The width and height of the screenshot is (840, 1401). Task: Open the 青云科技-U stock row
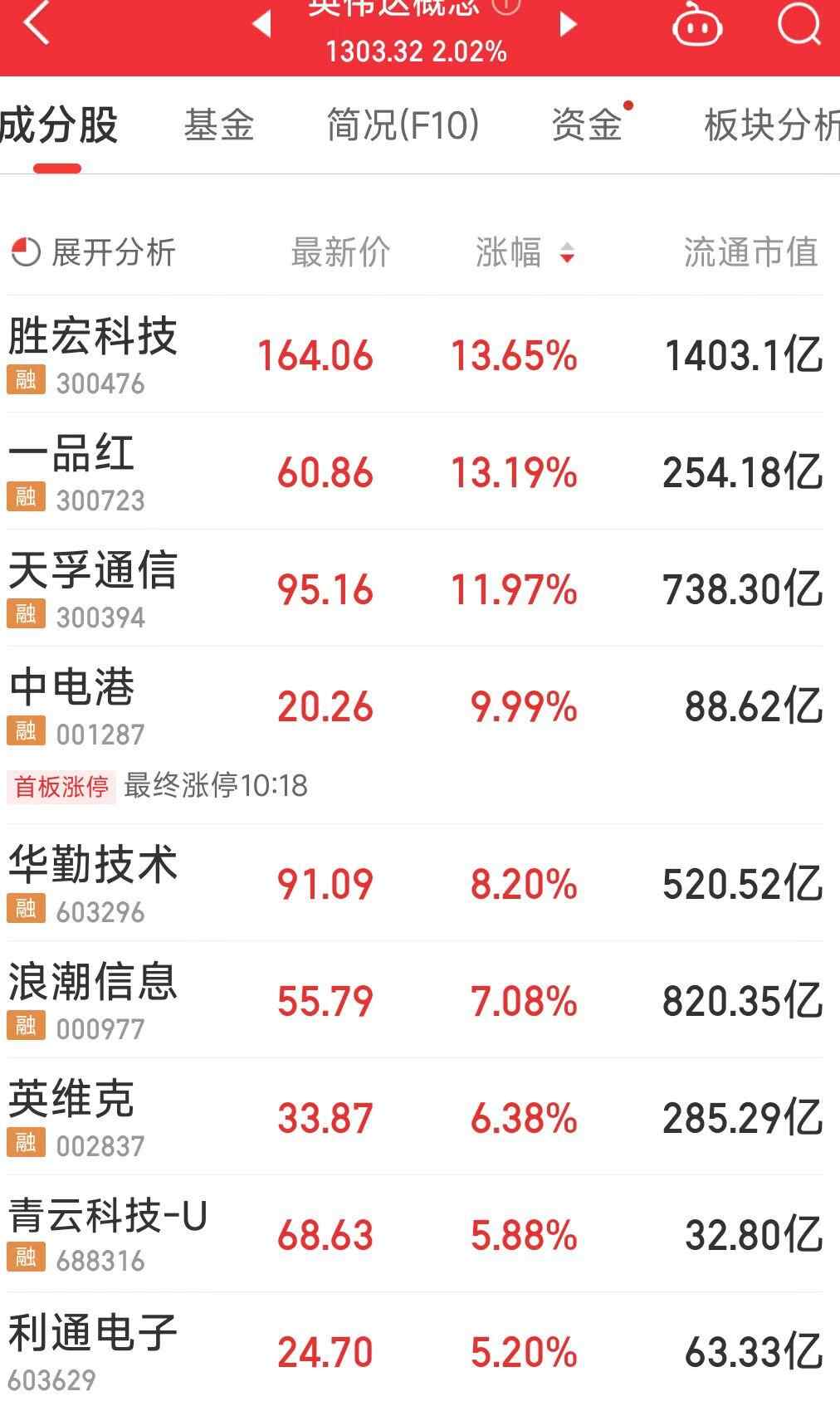click(x=415, y=1234)
